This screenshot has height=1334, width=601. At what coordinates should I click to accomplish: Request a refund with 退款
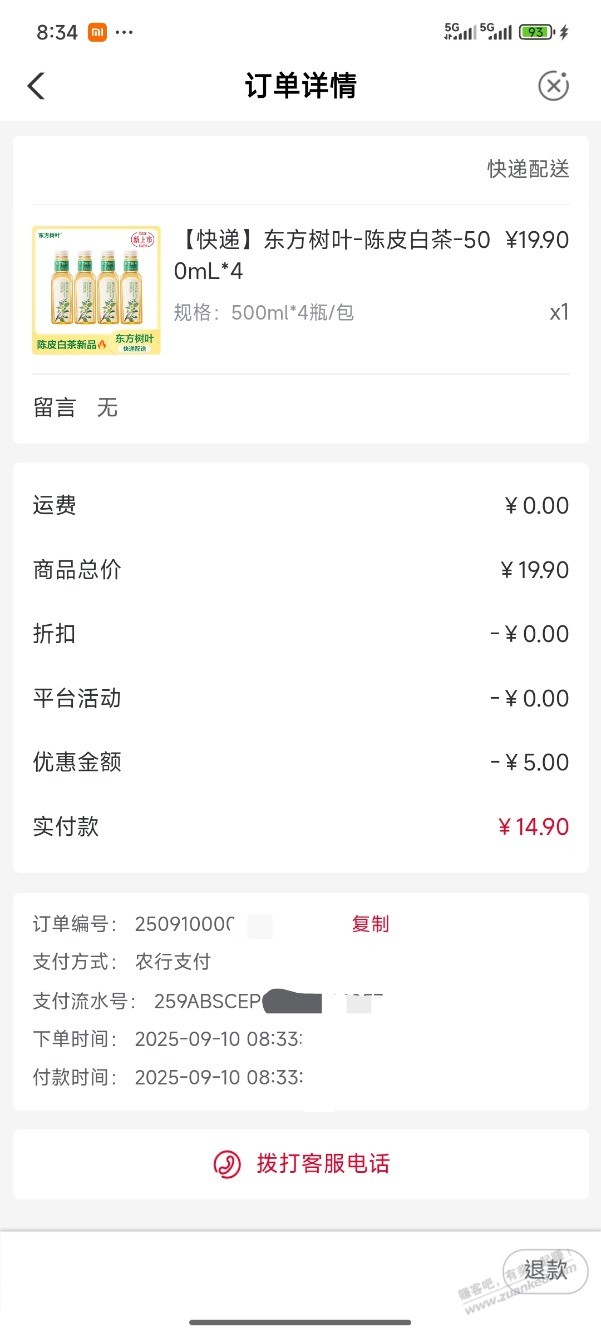(545, 1270)
